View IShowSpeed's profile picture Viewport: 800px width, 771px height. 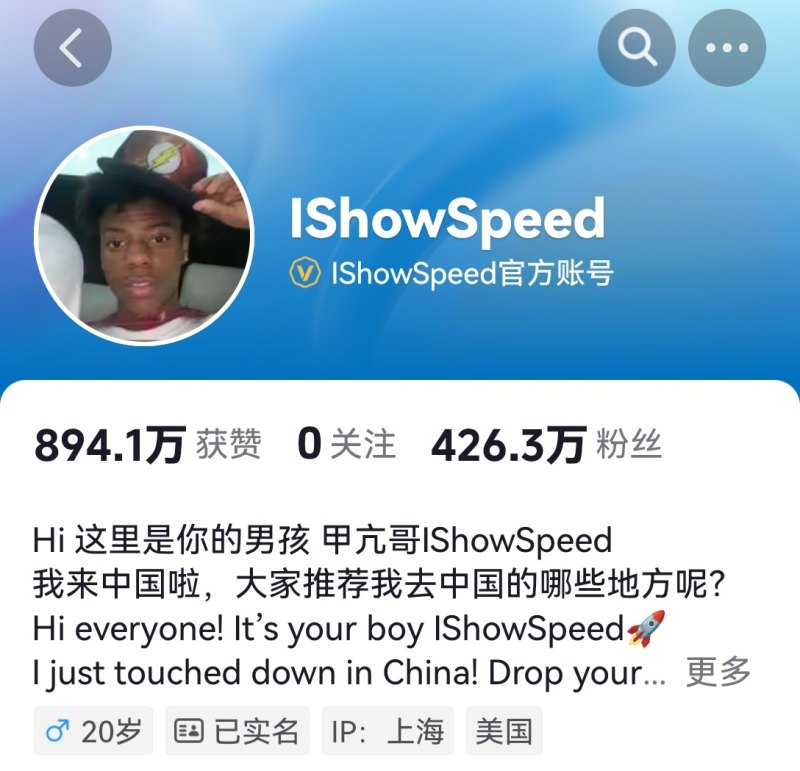pos(144,236)
